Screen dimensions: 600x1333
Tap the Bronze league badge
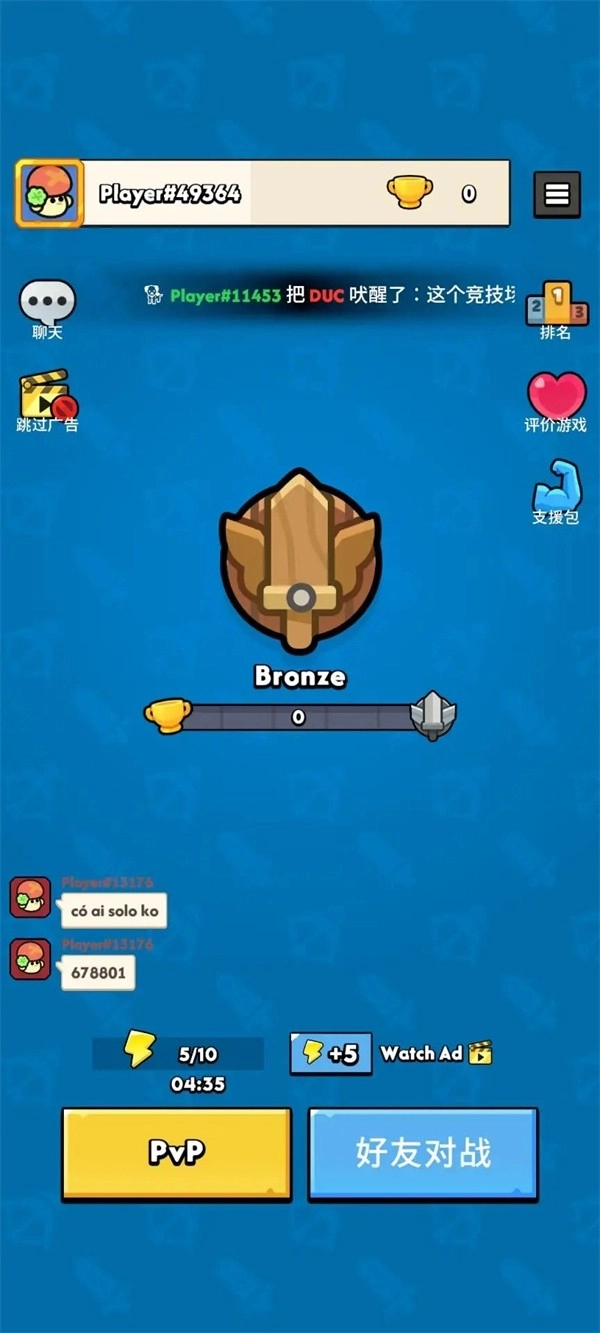click(299, 562)
